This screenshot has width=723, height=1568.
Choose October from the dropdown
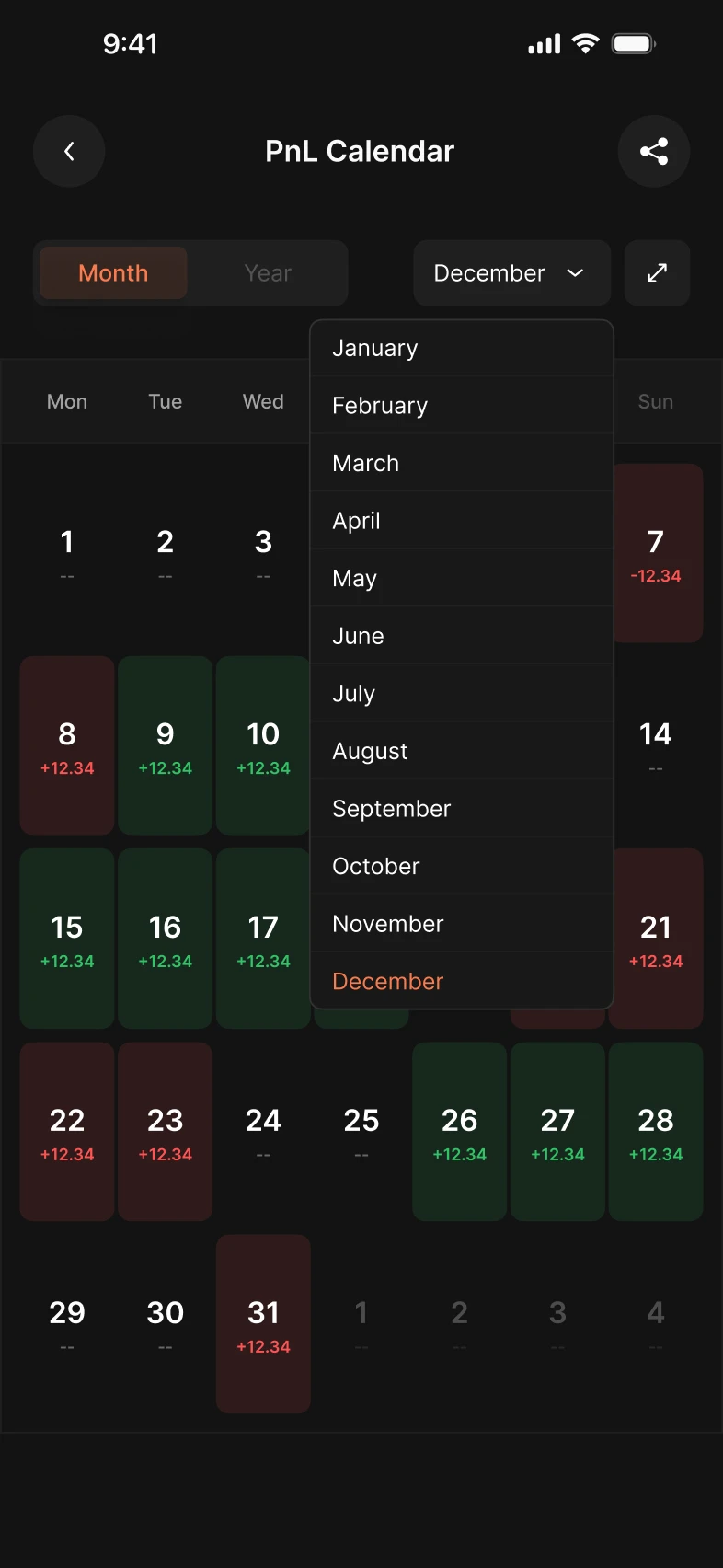[461, 866]
